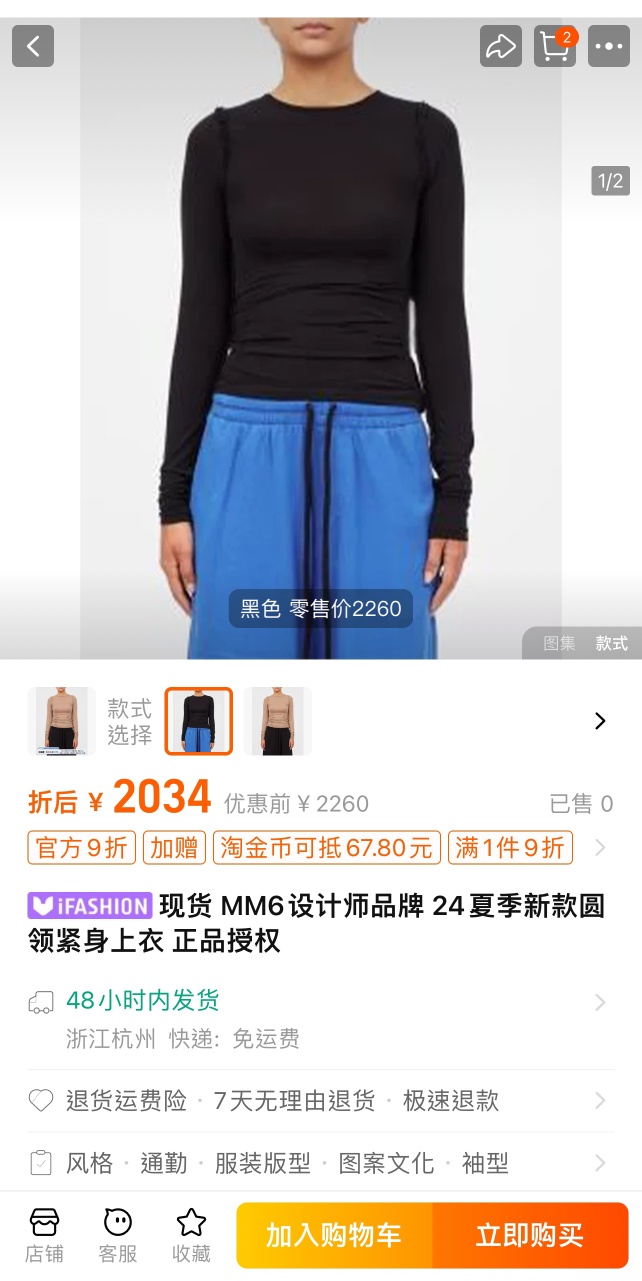Open the shopping cart
The width and height of the screenshot is (642, 1281).
pos(555,46)
